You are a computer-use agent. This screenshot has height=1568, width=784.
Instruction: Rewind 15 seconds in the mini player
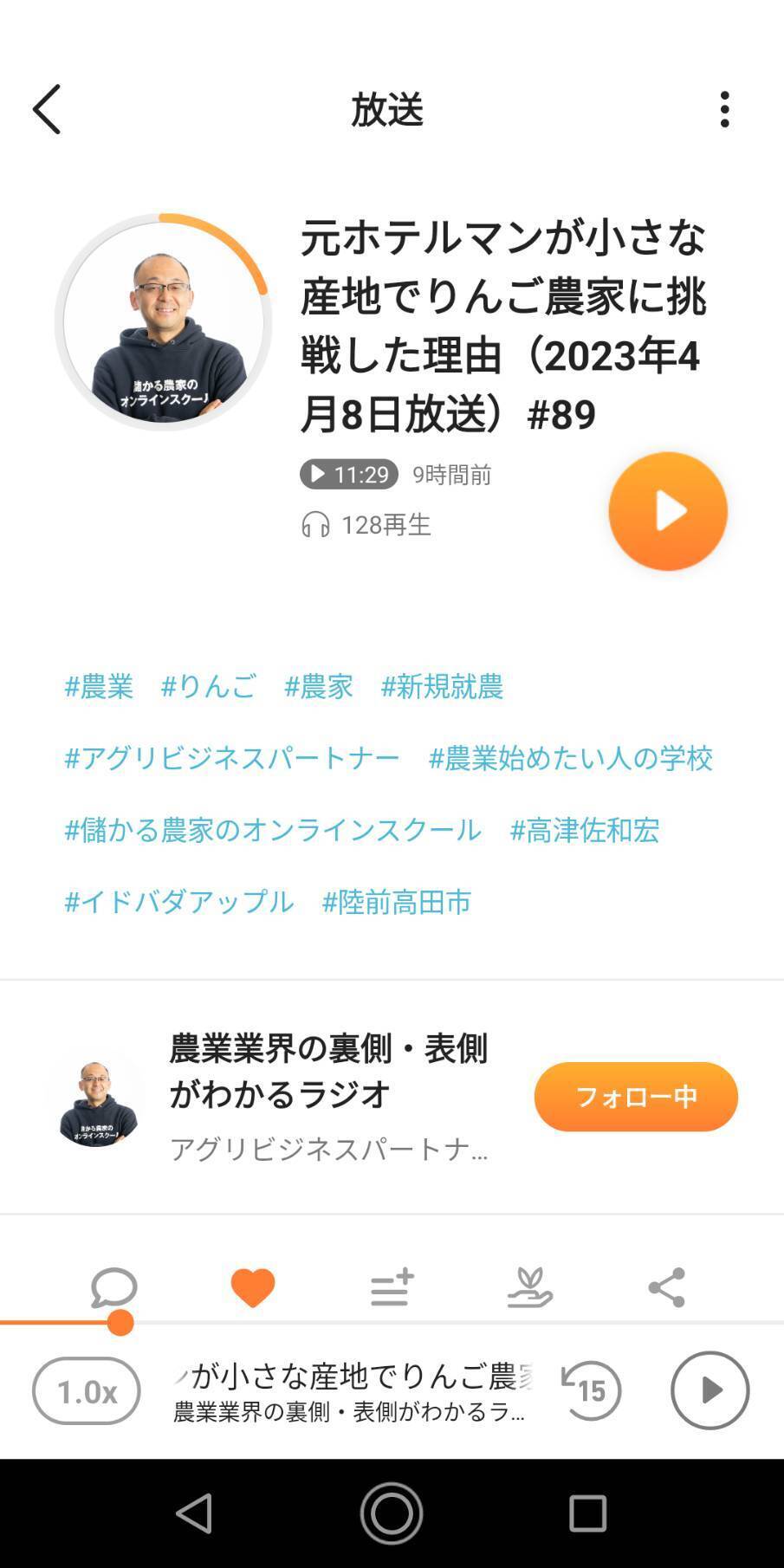[x=591, y=1390]
